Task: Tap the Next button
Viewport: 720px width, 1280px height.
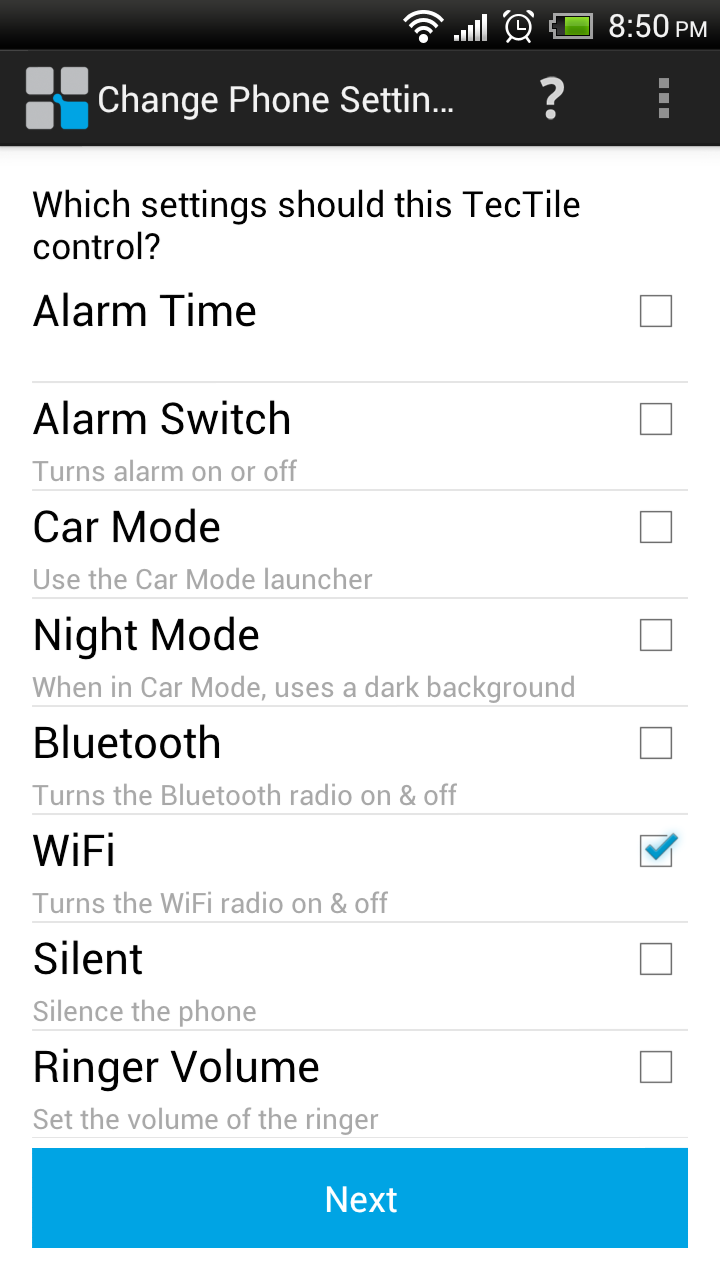Action: pyautogui.click(x=360, y=1198)
